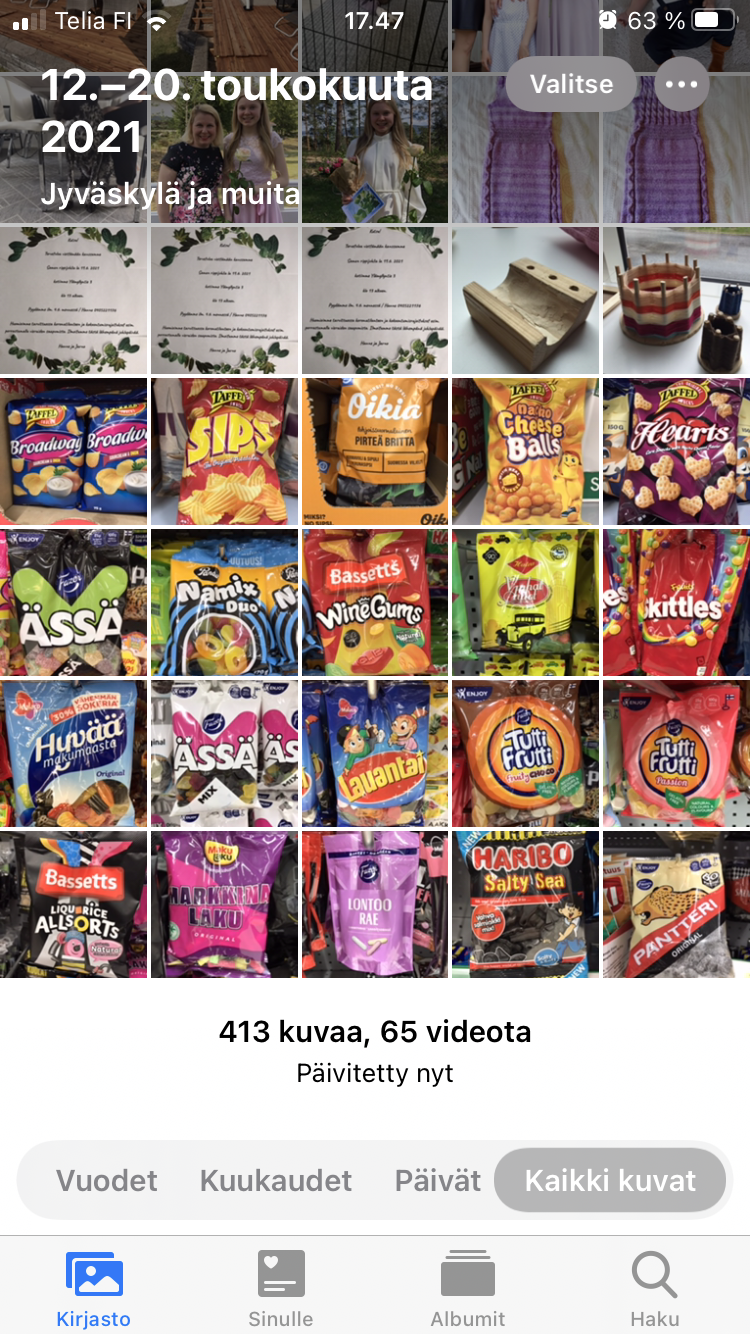Open the Sinulle tab
The width and height of the screenshot is (750, 1334).
pyautogui.click(x=281, y=1289)
